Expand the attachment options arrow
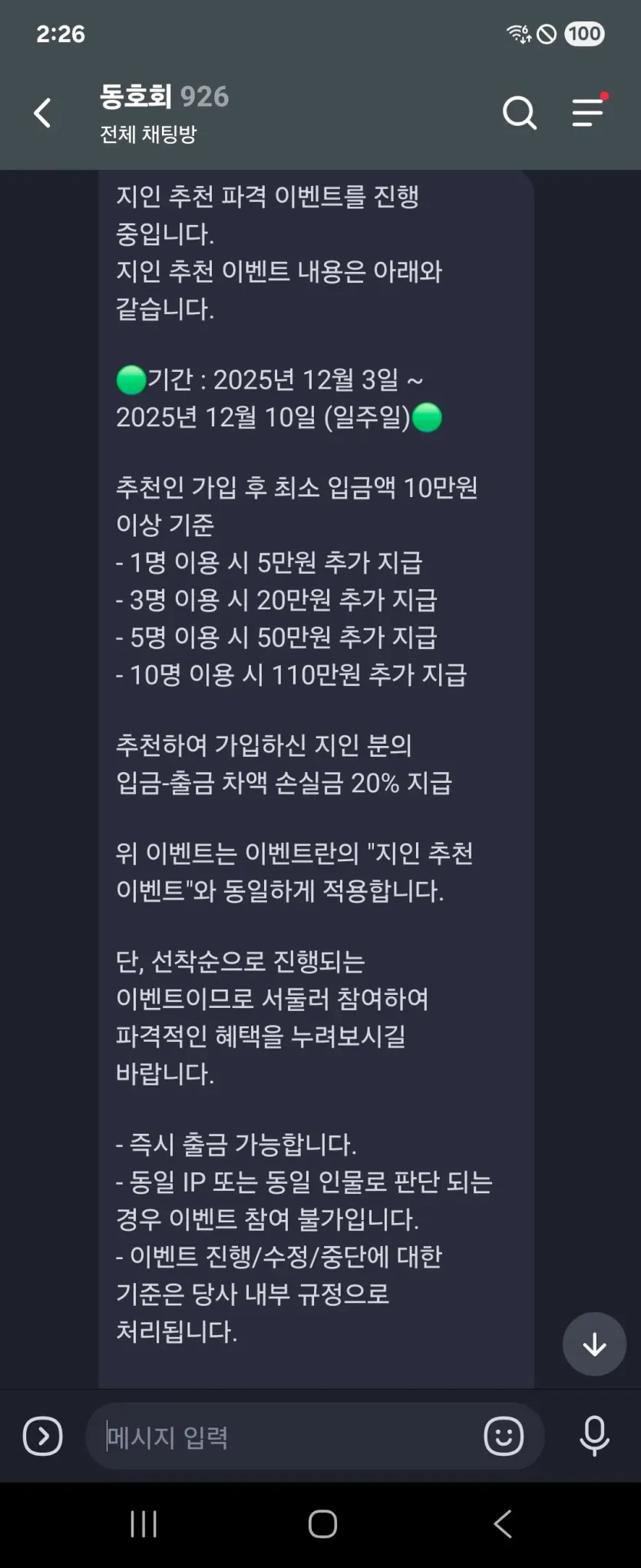 43,1436
